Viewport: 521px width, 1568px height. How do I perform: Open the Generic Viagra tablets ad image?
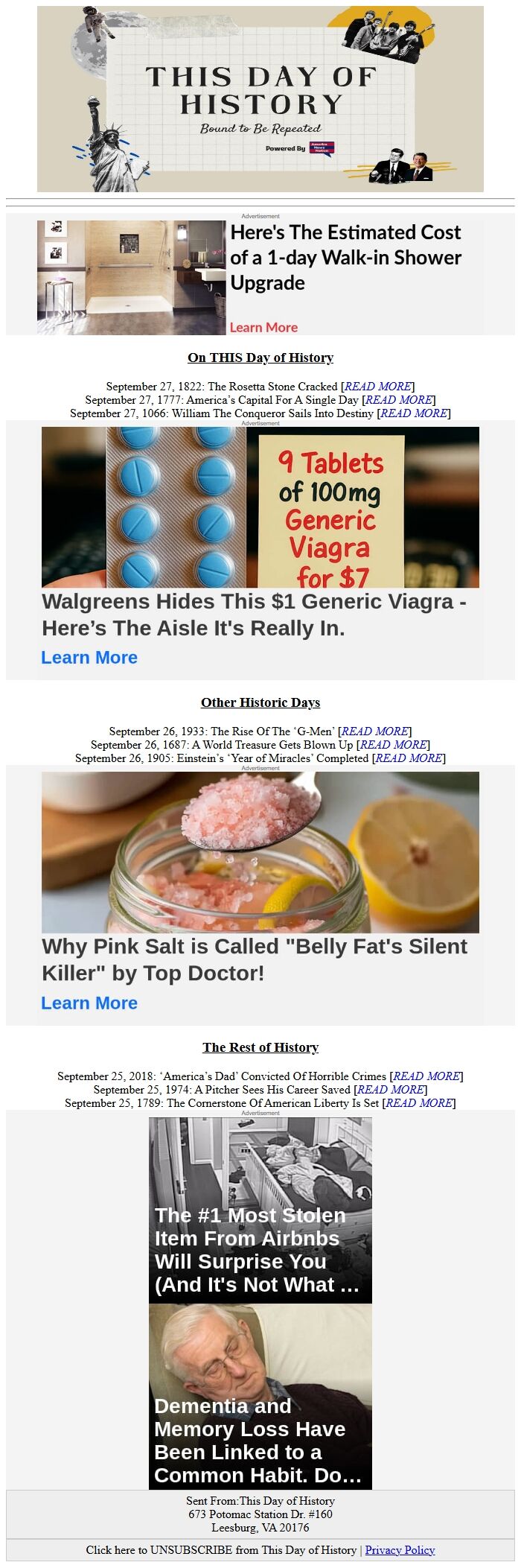[x=260, y=507]
